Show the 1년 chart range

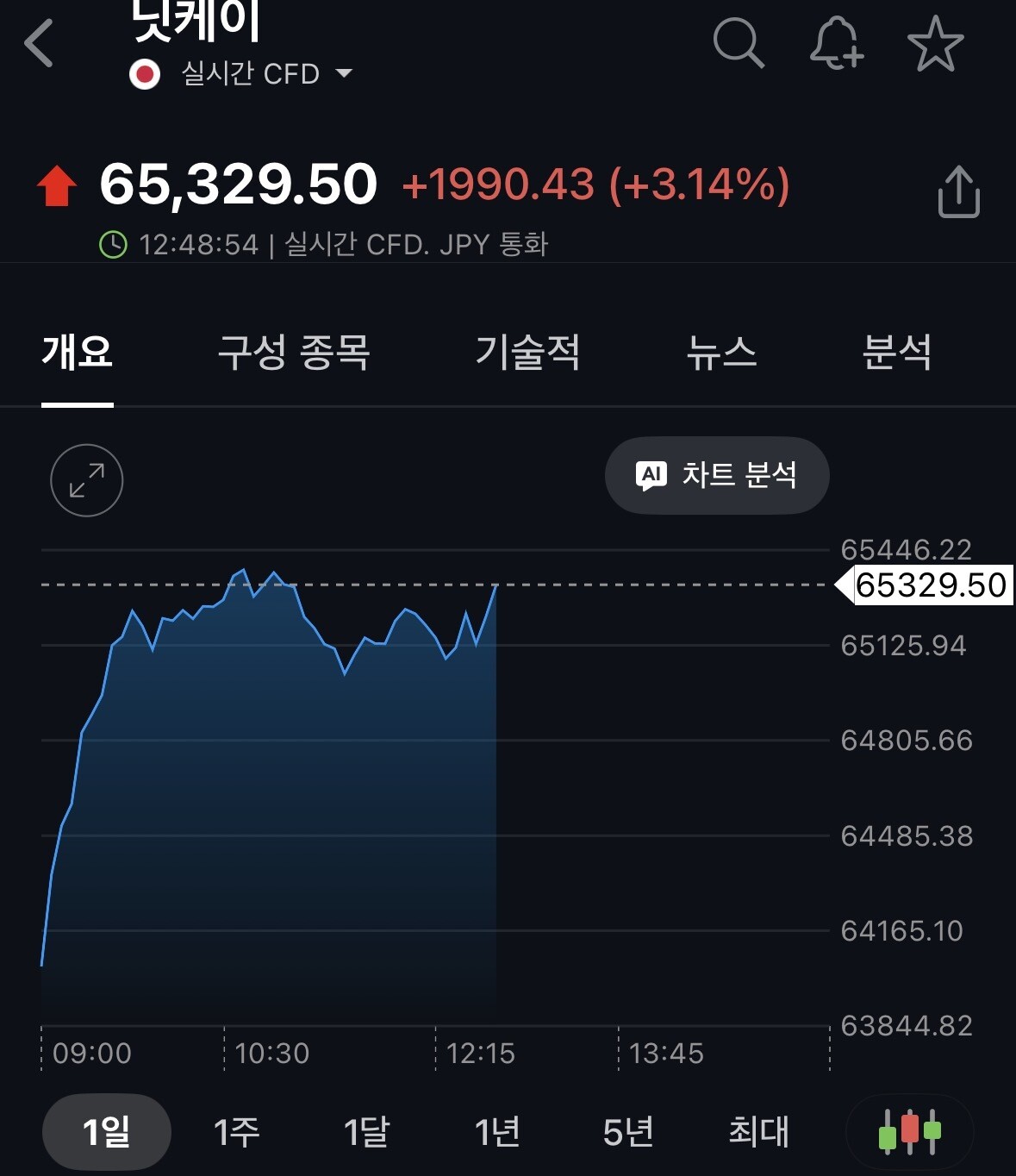tap(497, 1132)
